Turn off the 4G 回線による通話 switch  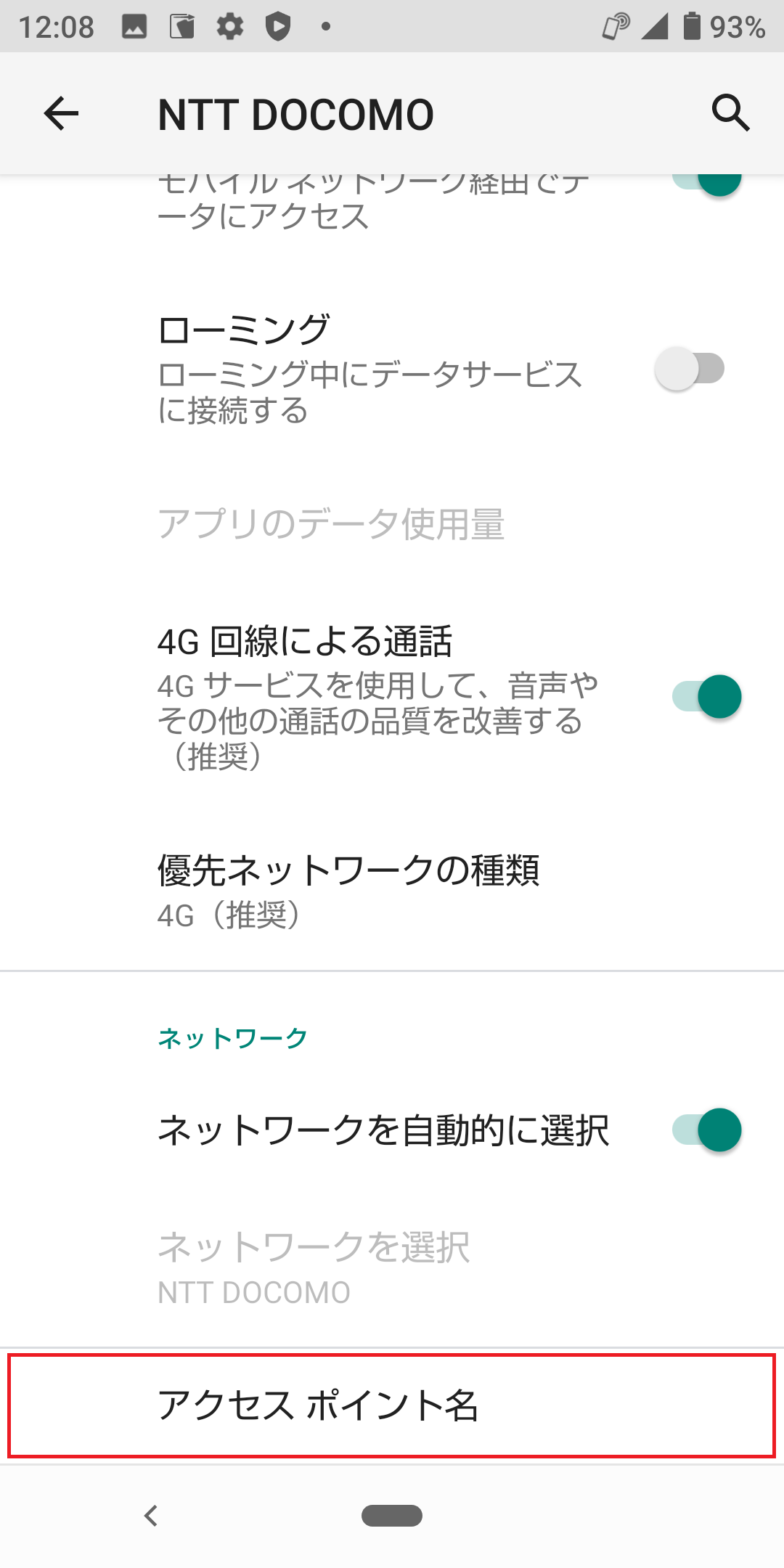pyautogui.click(x=706, y=695)
